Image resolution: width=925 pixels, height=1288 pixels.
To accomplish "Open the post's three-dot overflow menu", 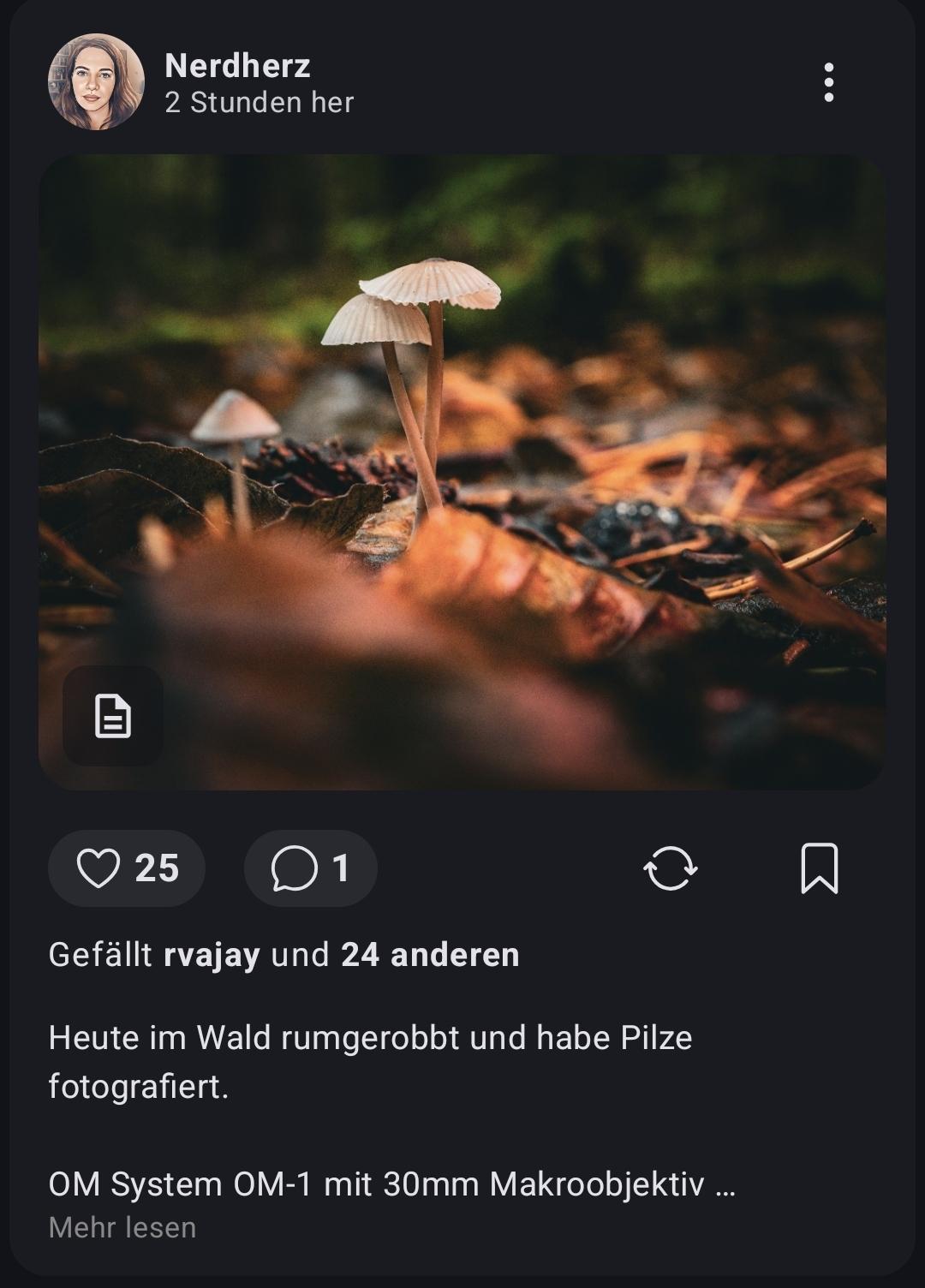I will tap(828, 82).
